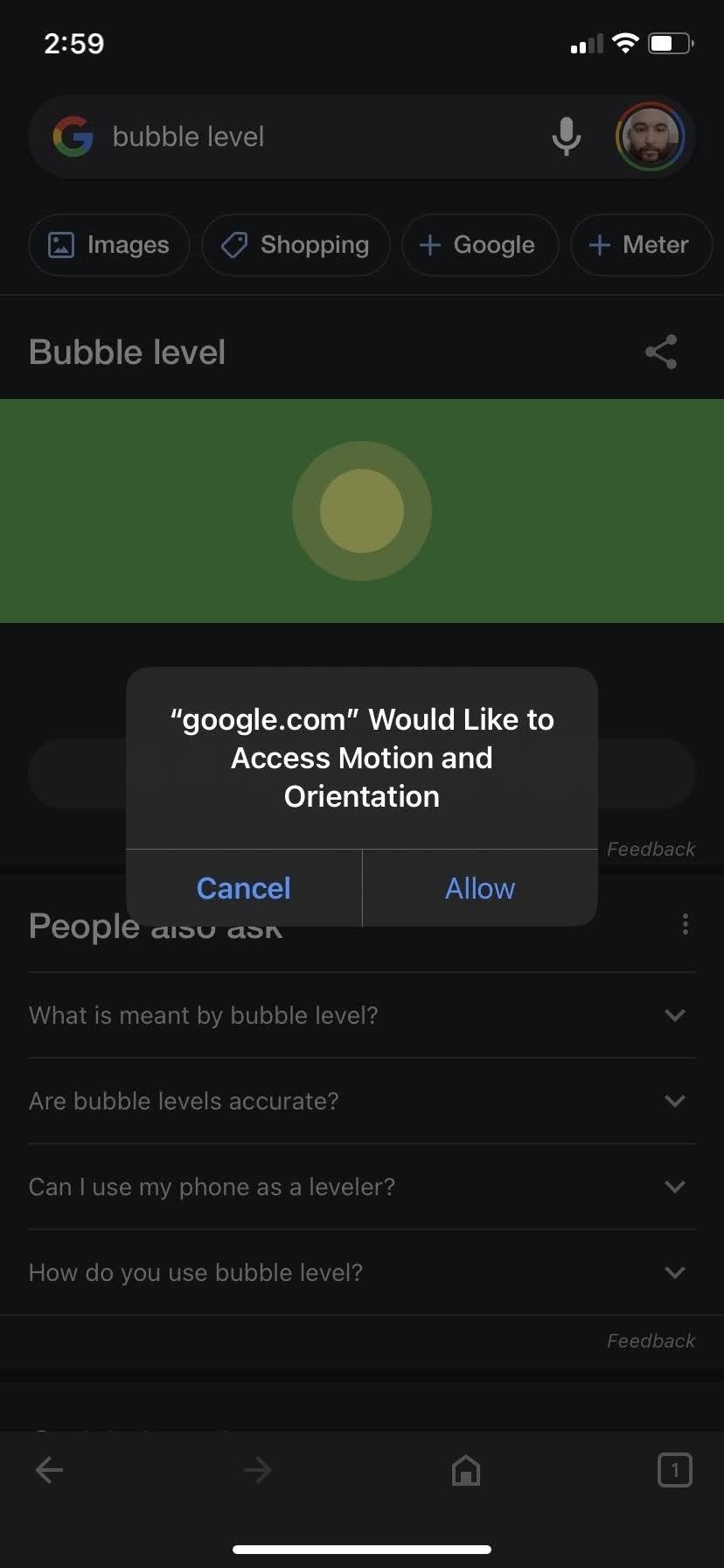Cancel the motion access prompt
This screenshot has width=724, height=1568.
[243, 888]
